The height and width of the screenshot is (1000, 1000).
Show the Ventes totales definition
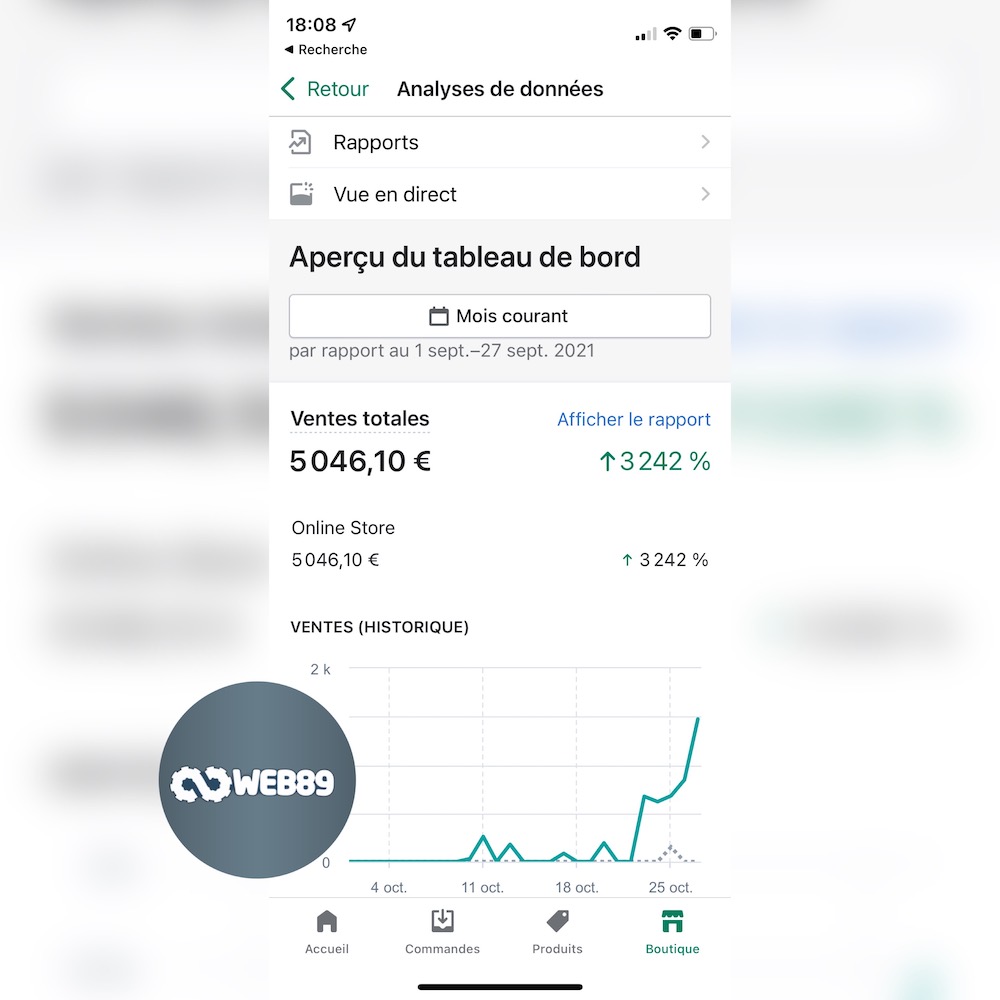[360, 420]
